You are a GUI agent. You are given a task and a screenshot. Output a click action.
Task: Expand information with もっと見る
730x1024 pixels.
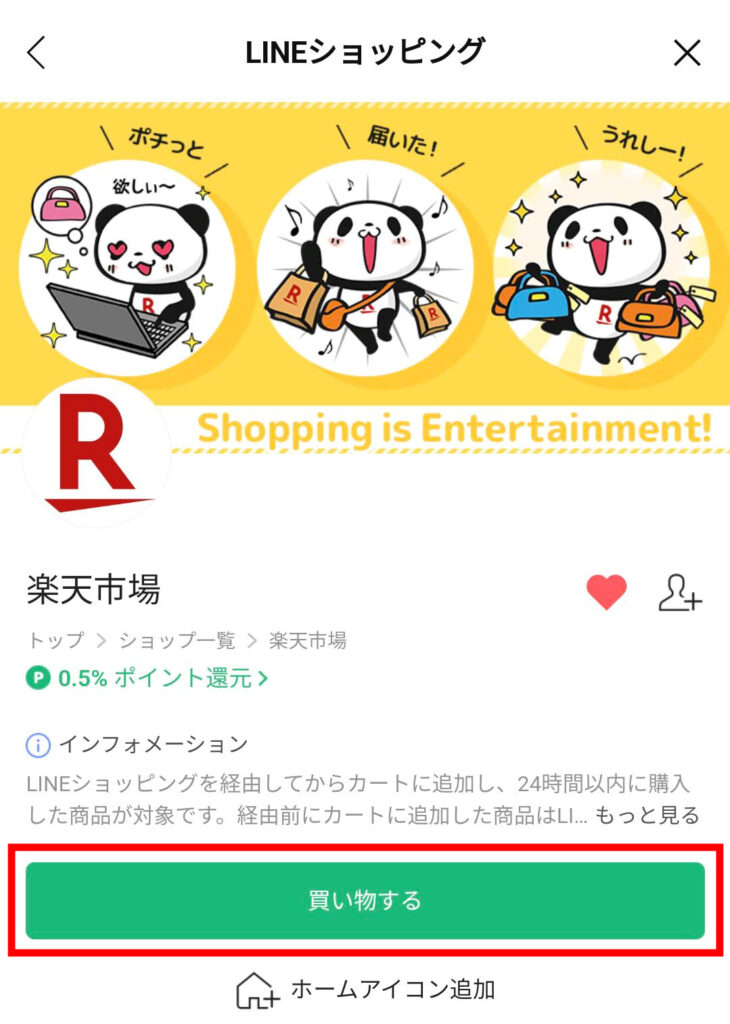tap(647, 815)
